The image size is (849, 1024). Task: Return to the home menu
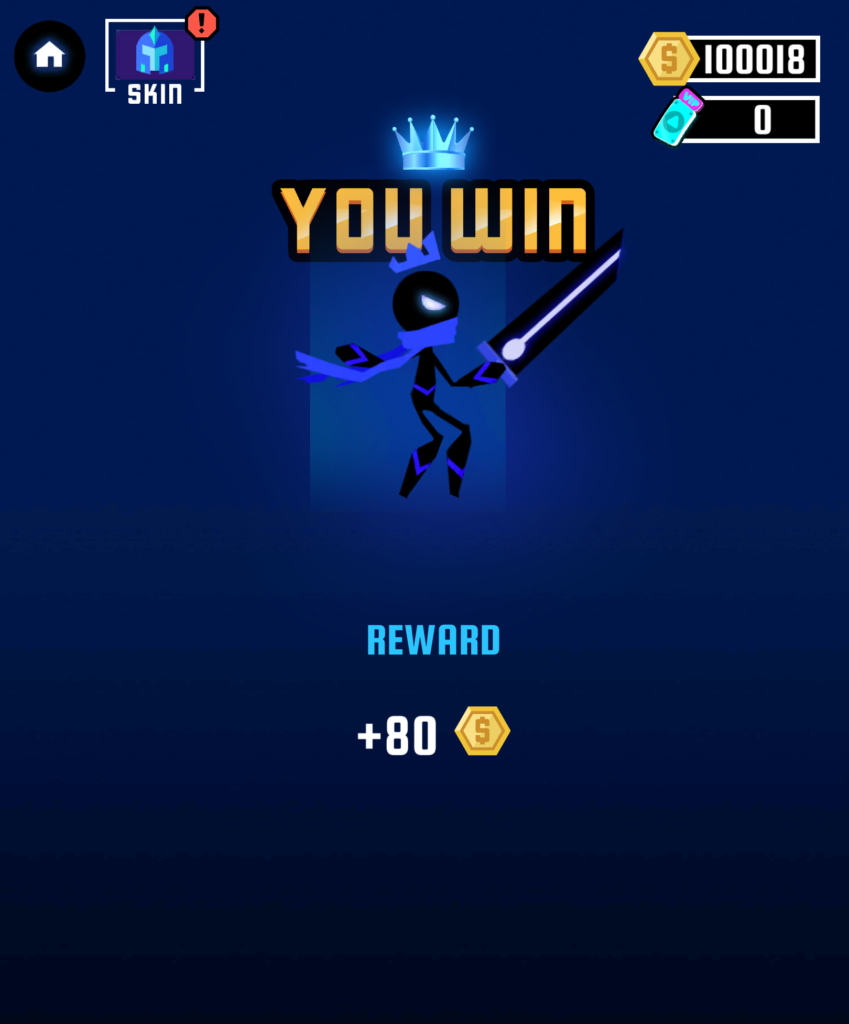[x=49, y=56]
